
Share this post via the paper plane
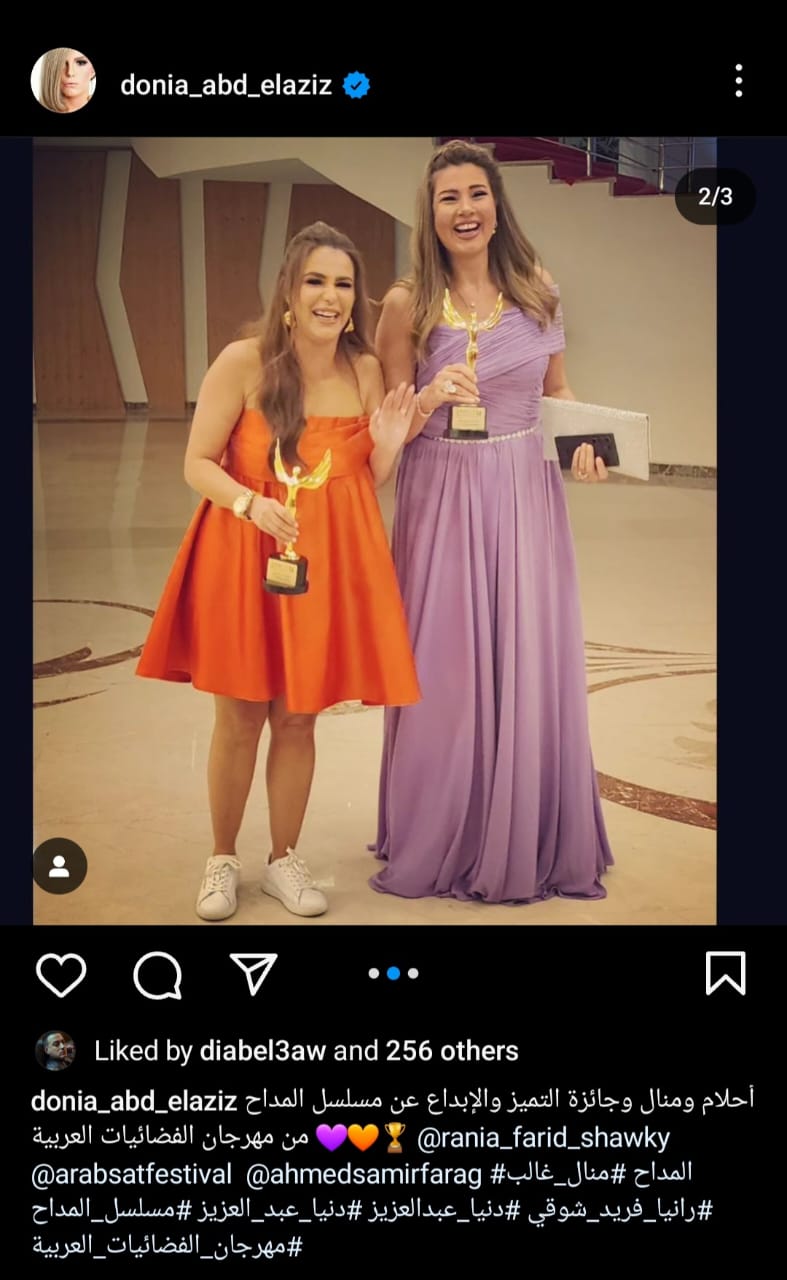coord(253,974)
